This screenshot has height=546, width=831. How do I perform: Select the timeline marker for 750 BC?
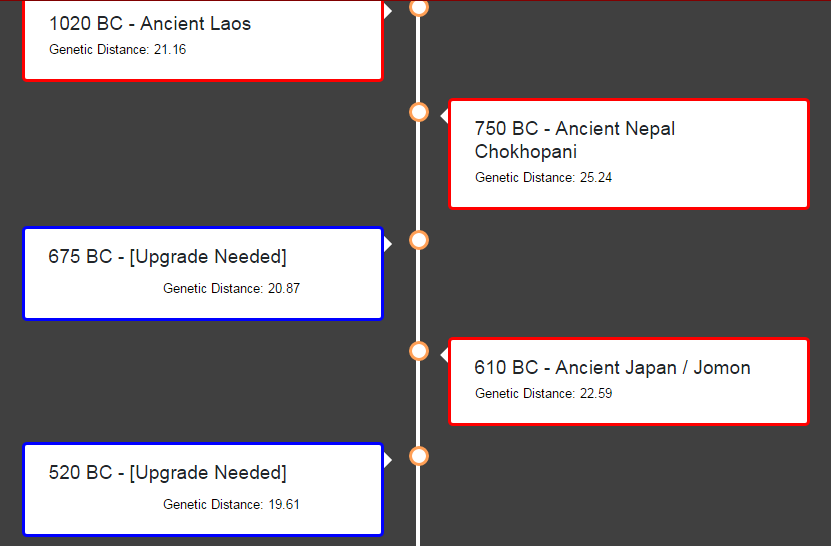[x=419, y=112]
